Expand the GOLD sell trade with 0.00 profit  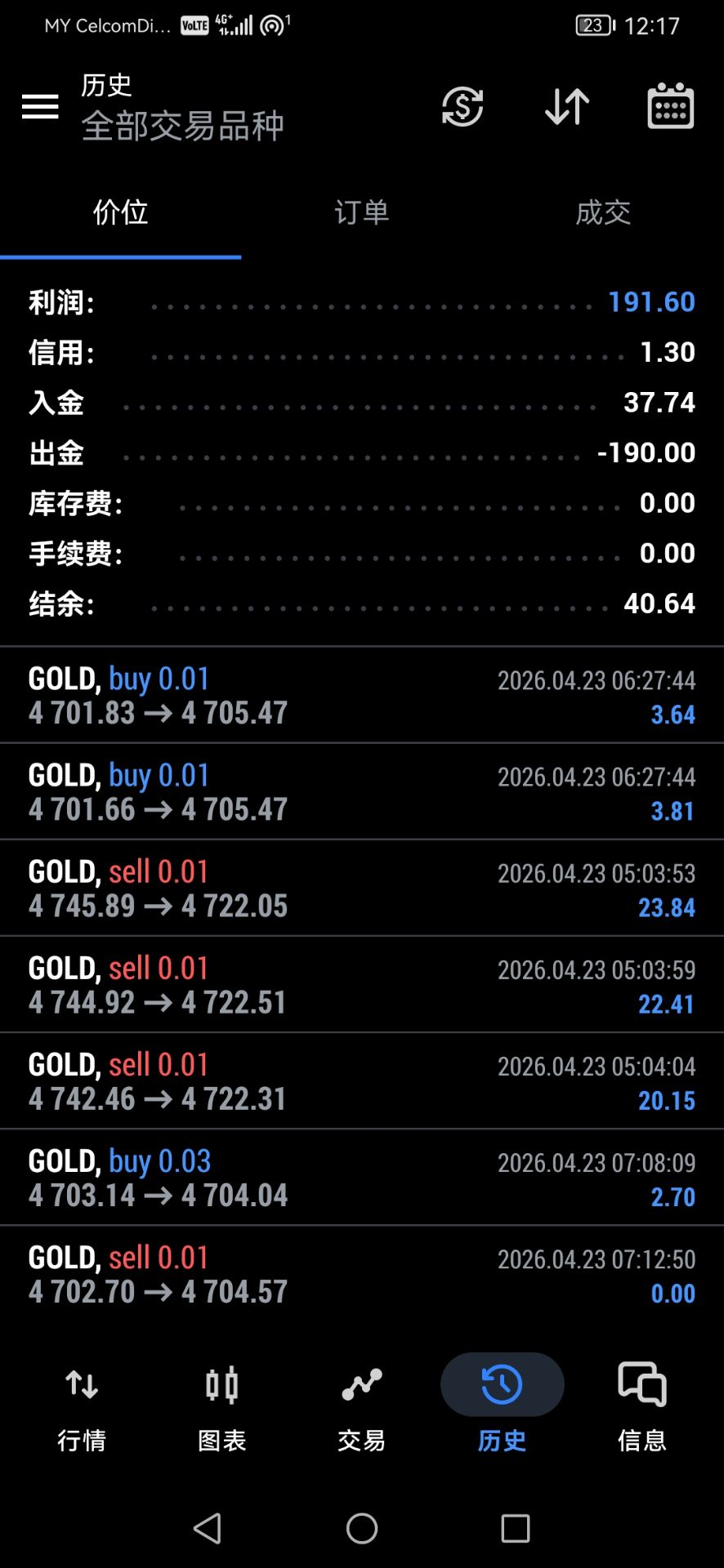click(x=361, y=1274)
